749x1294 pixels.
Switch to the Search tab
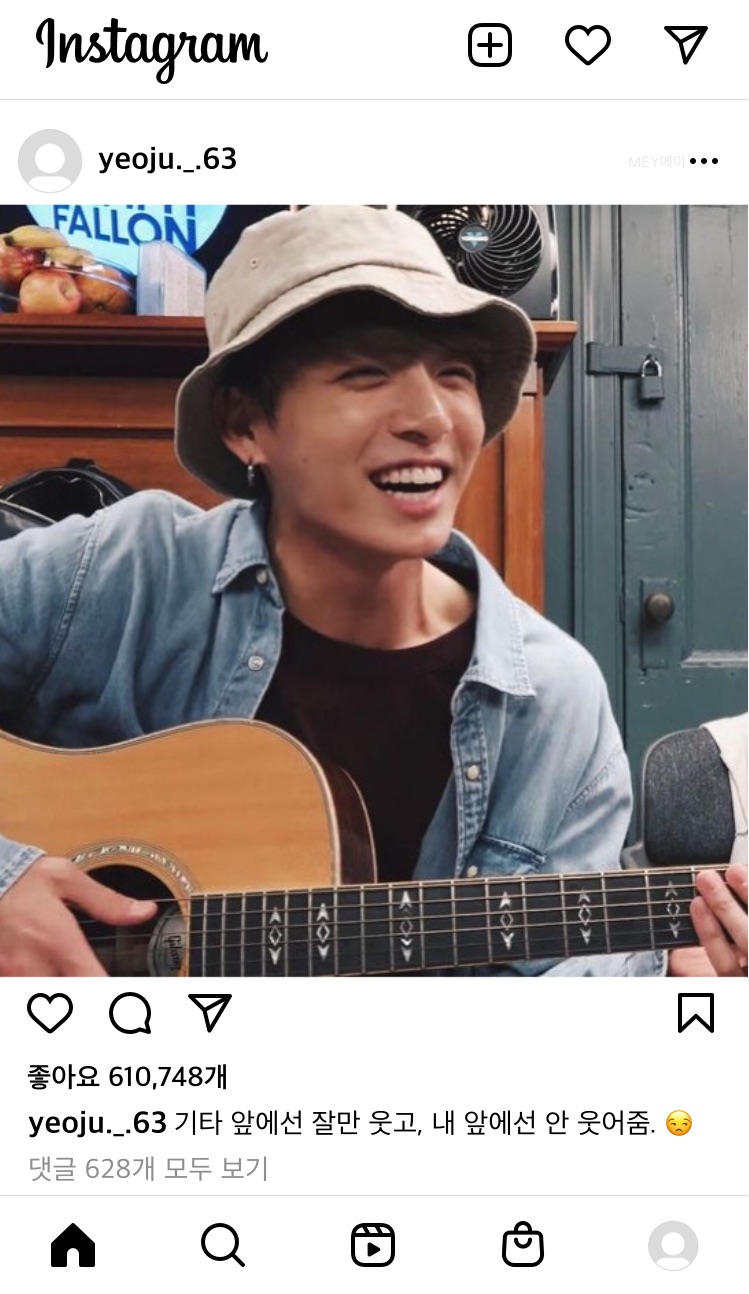point(222,1246)
